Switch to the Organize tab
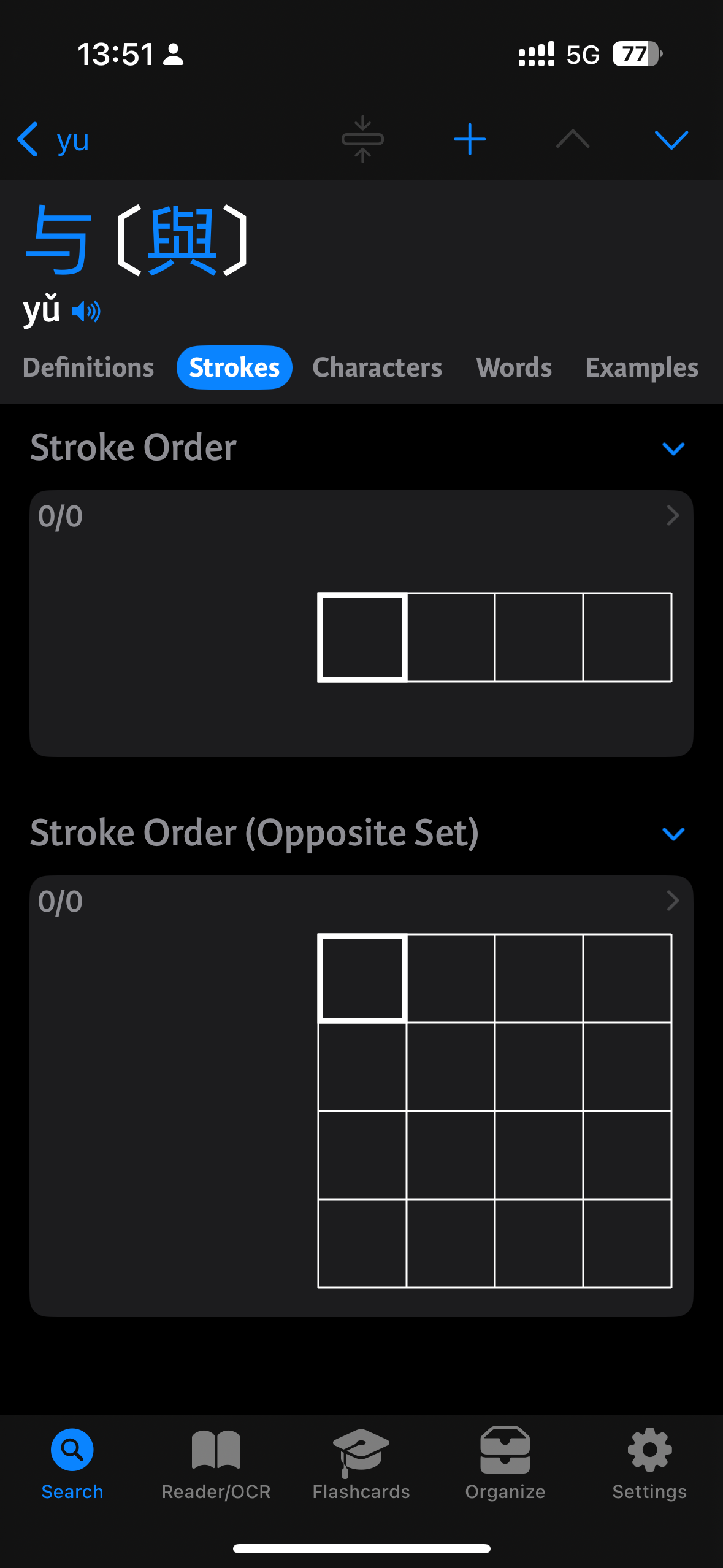Image resolution: width=723 pixels, height=1568 pixels. click(x=505, y=1465)
